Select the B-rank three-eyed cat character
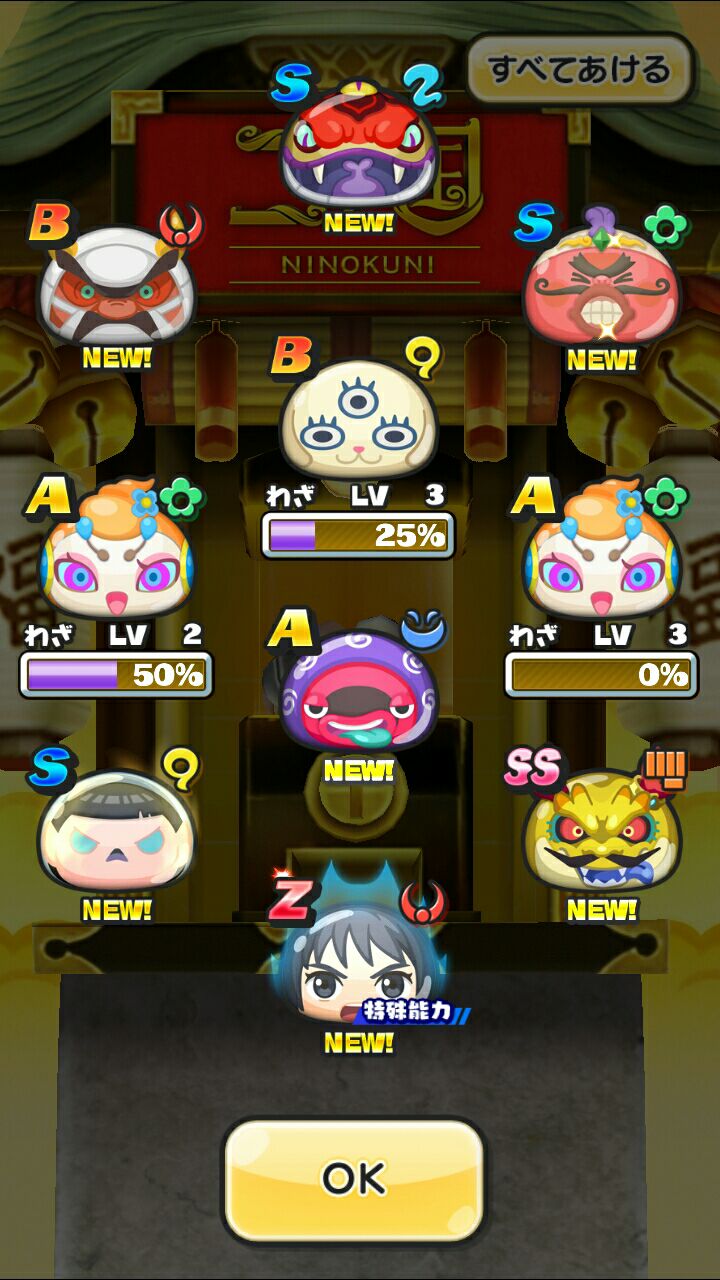The width and height of the screenshot is (720, 1280). [x=358, y=420]
